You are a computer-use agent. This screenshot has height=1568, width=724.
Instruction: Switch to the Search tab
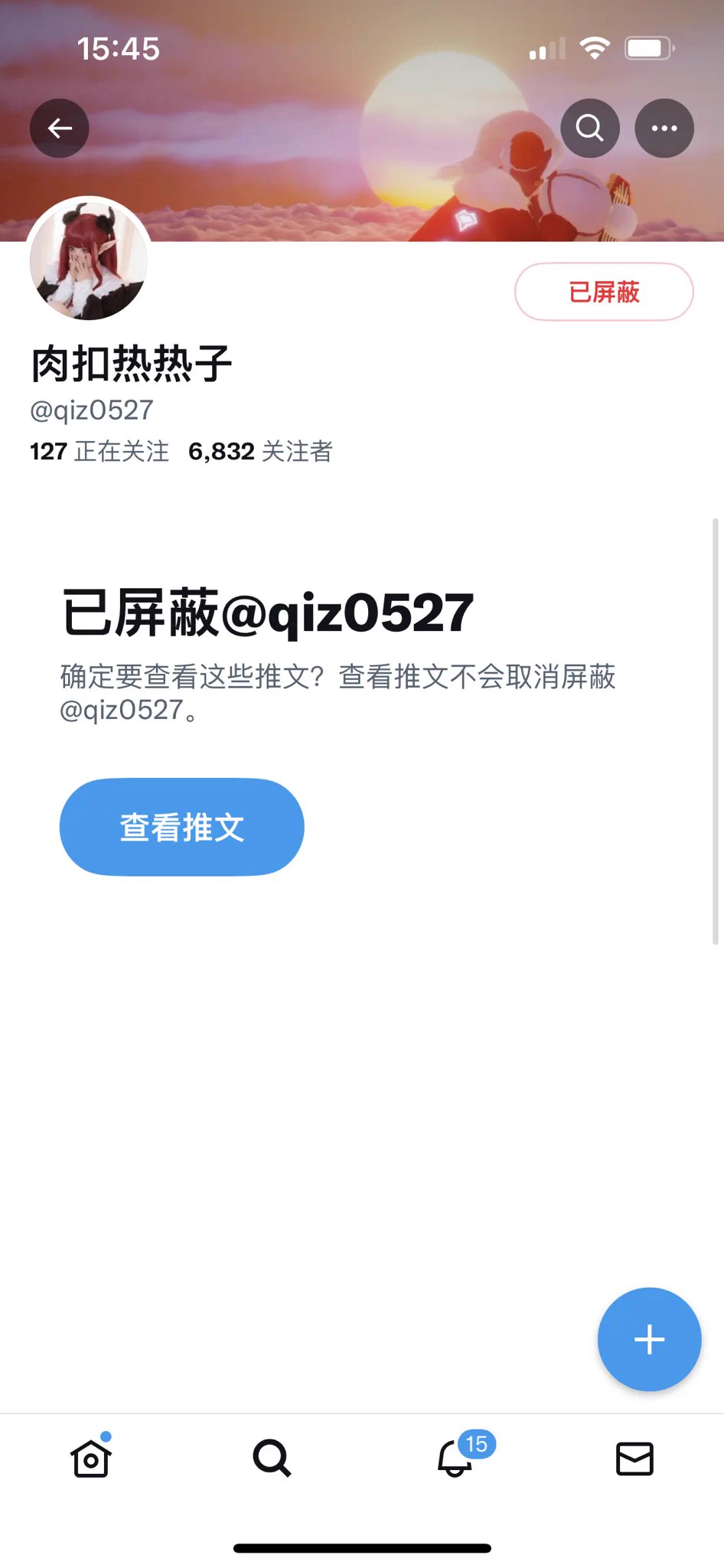pos(272,1459)
